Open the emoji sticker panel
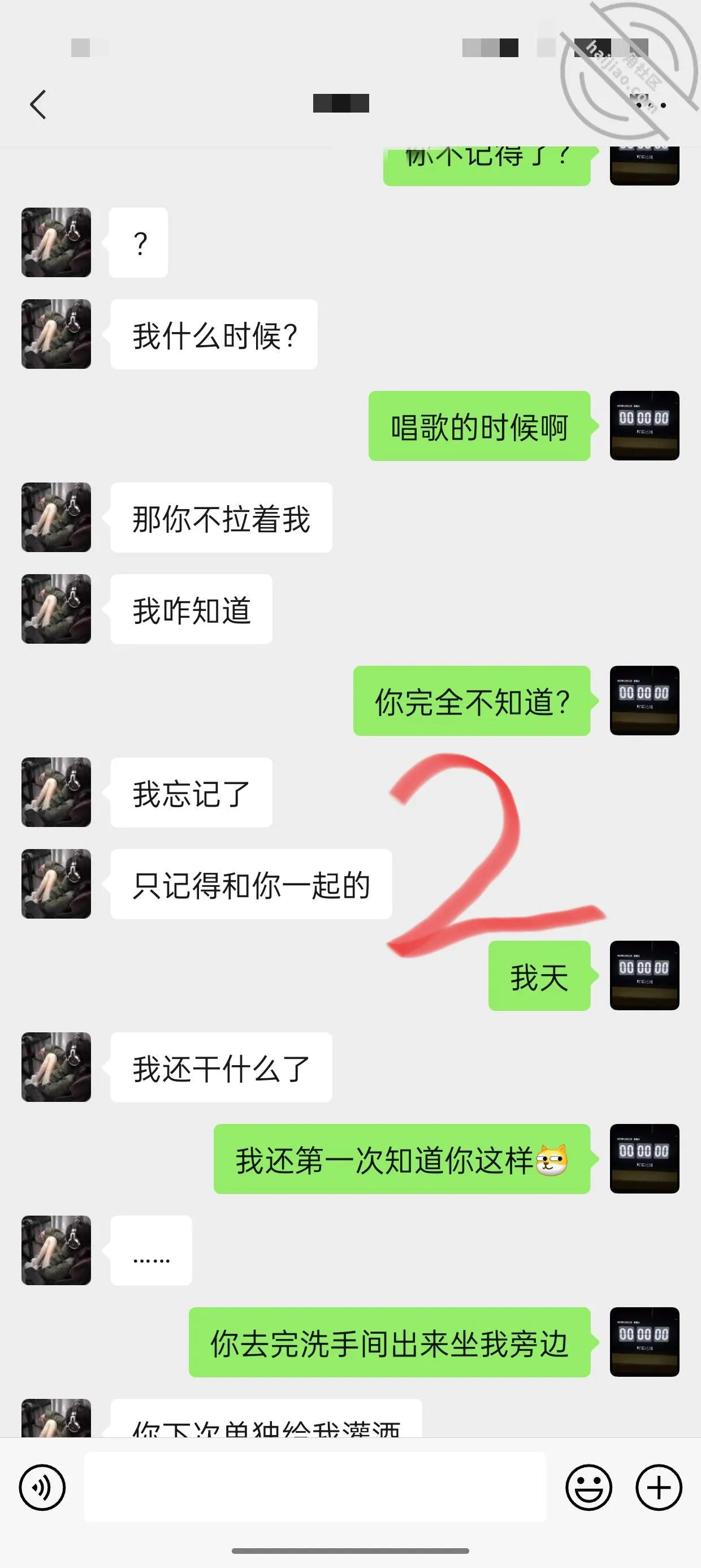Image resolution: width=701 pixels, height=1568 pixels. click(x=589, y=1488)
